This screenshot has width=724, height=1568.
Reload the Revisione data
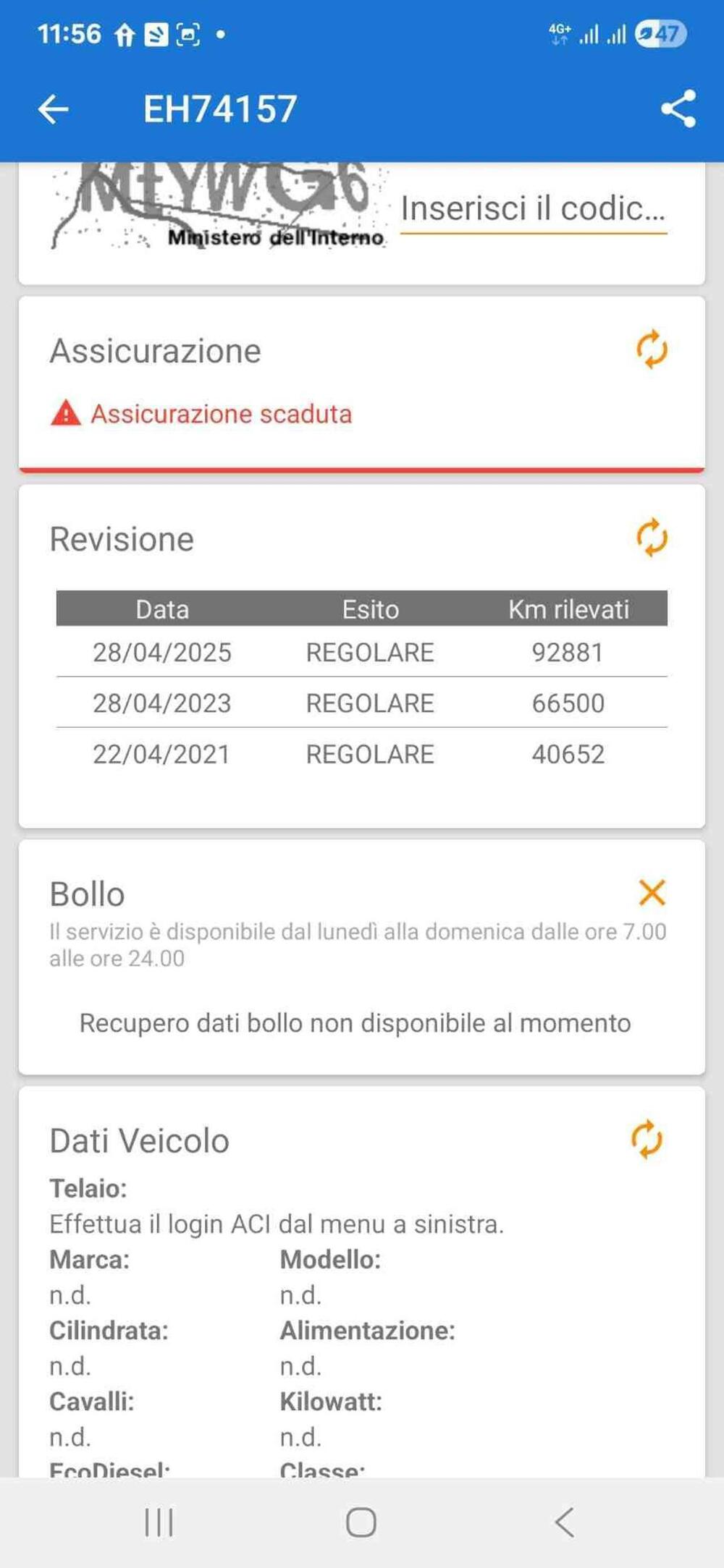click(652, 538)
